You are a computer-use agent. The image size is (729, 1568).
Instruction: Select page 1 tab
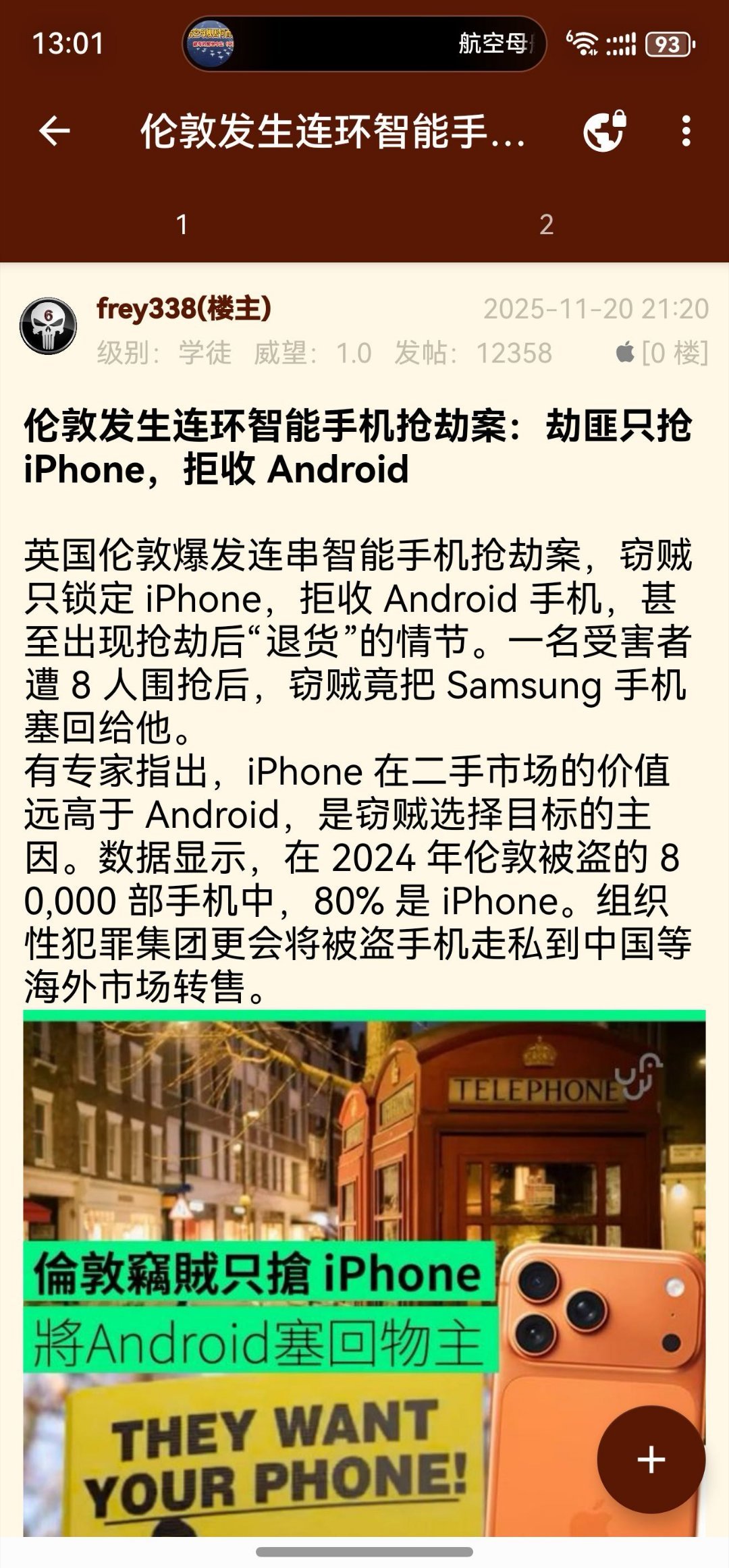pos(182,225)
